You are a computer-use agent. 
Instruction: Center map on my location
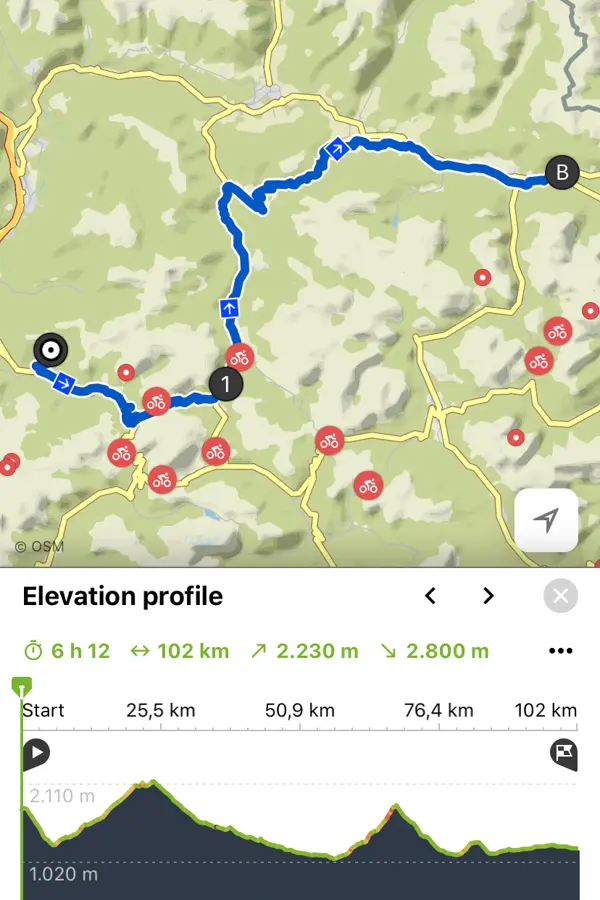pos(546,520)
